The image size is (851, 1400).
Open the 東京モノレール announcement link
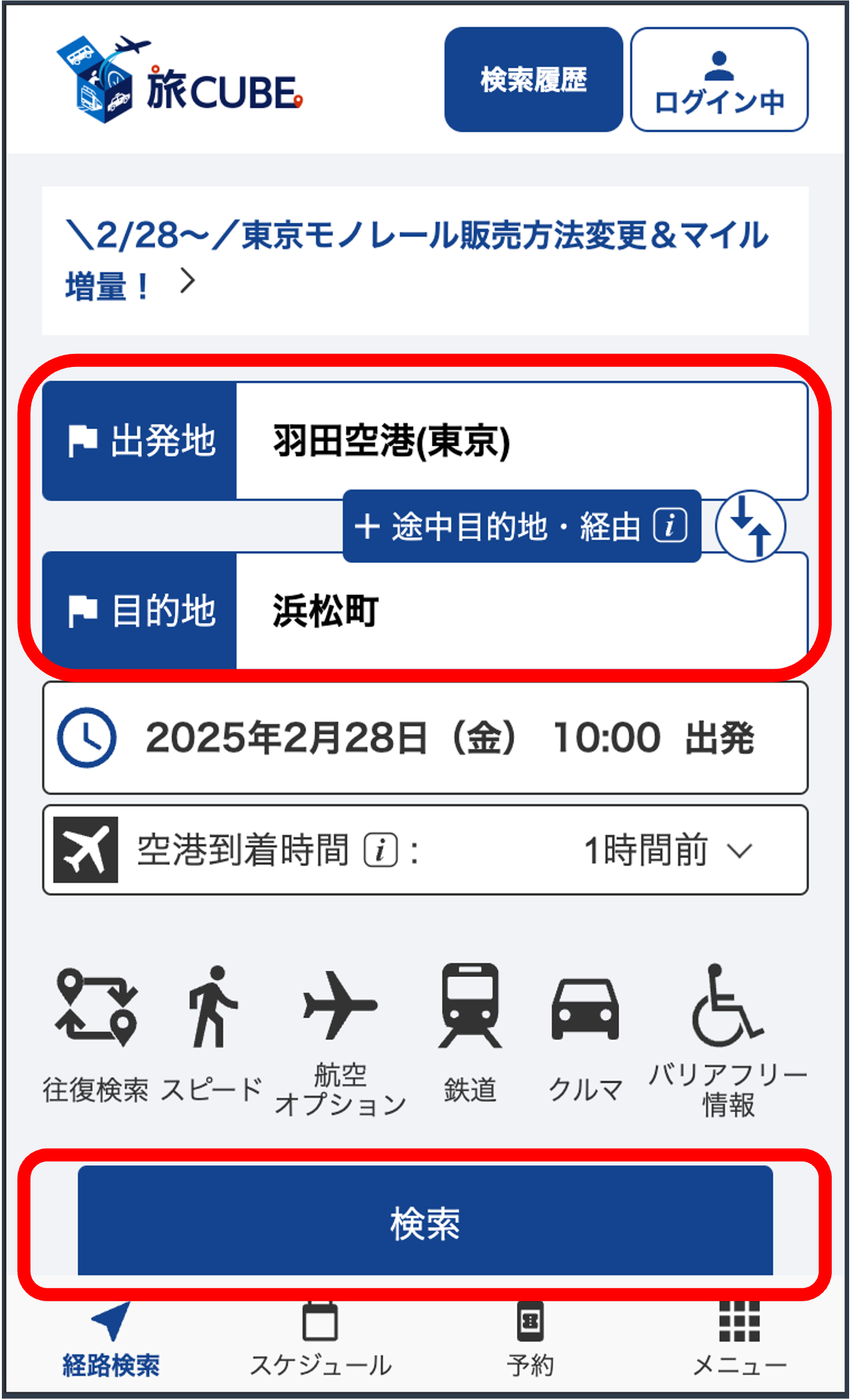click(416, 260)
